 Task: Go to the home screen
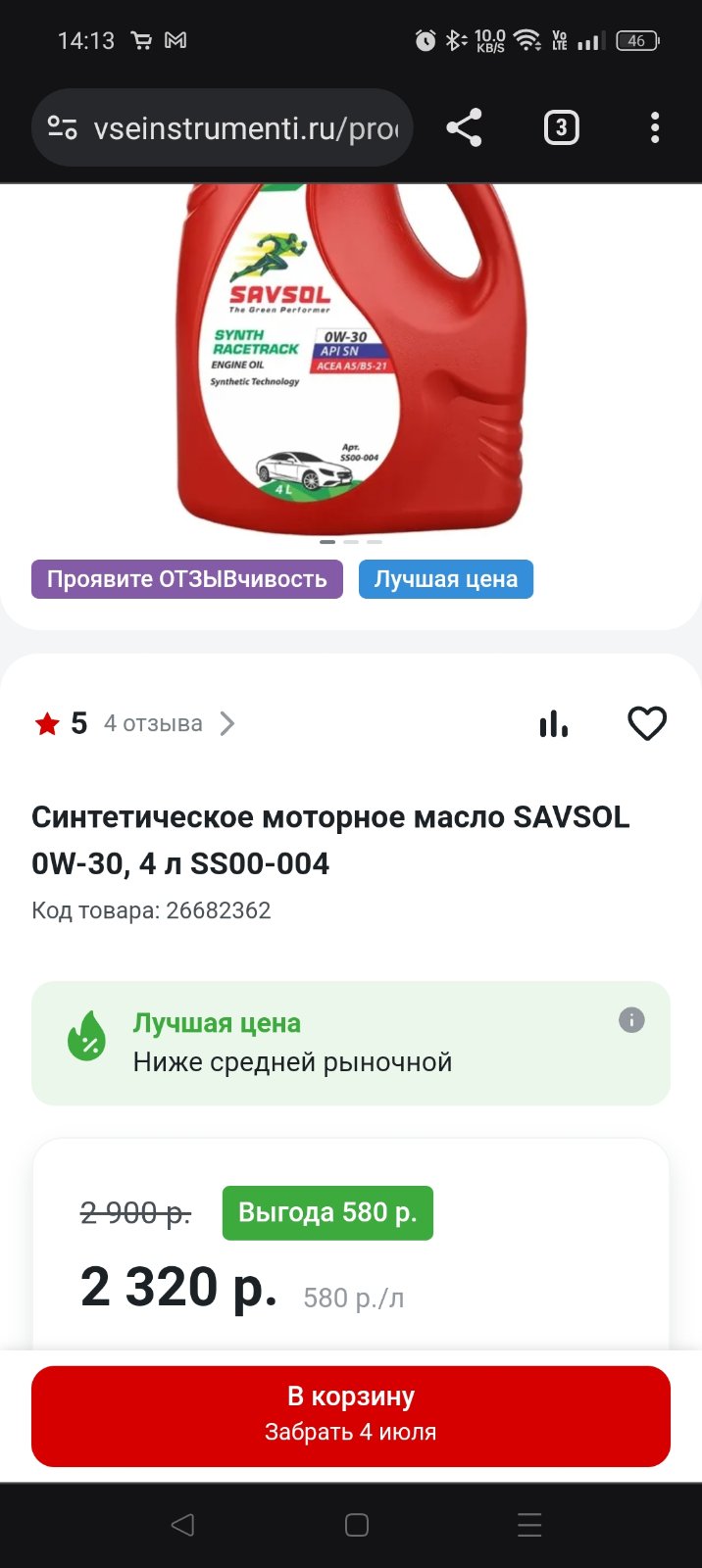pos(357,1525)
